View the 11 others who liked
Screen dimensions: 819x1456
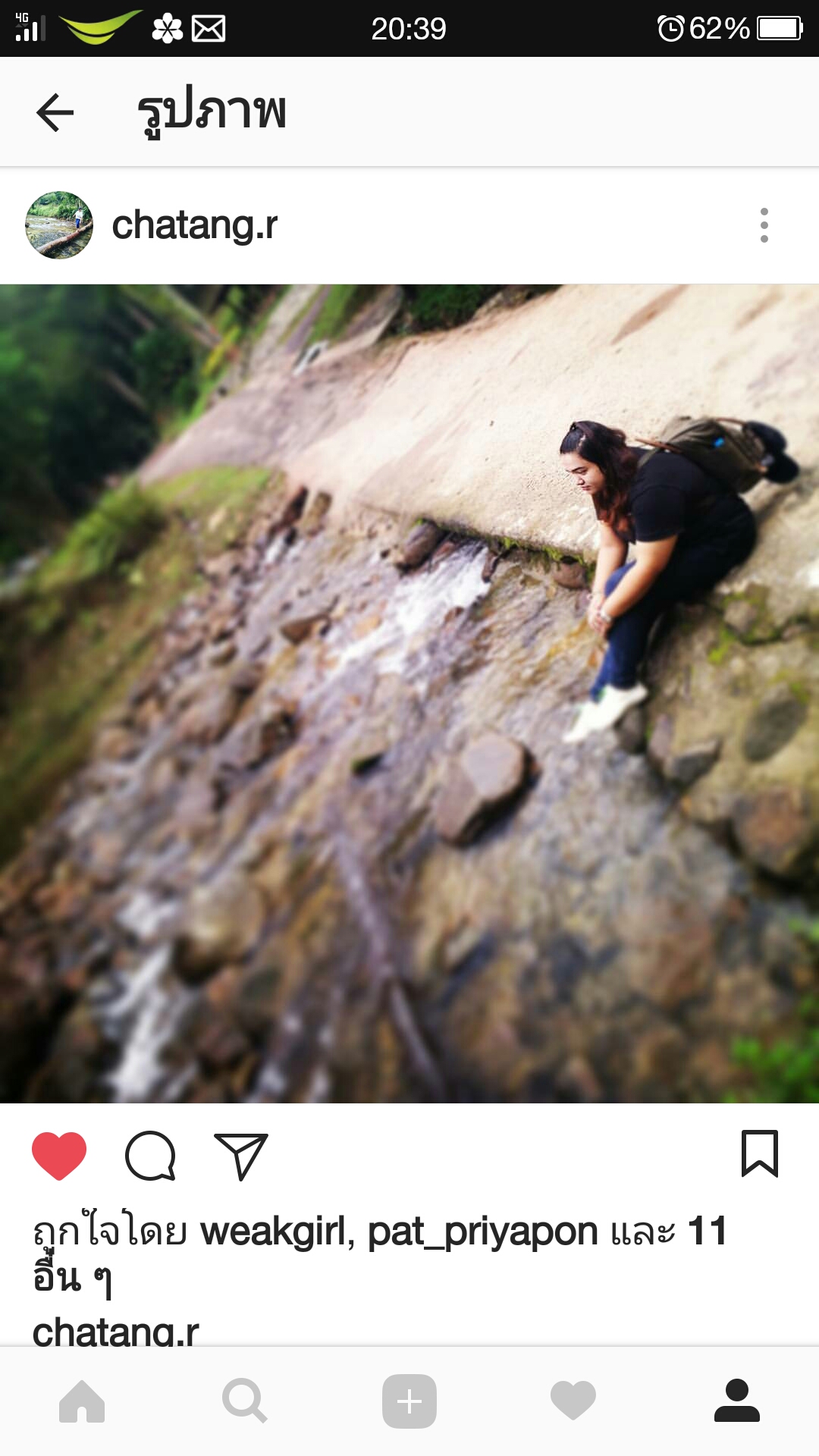point(706,1231)
